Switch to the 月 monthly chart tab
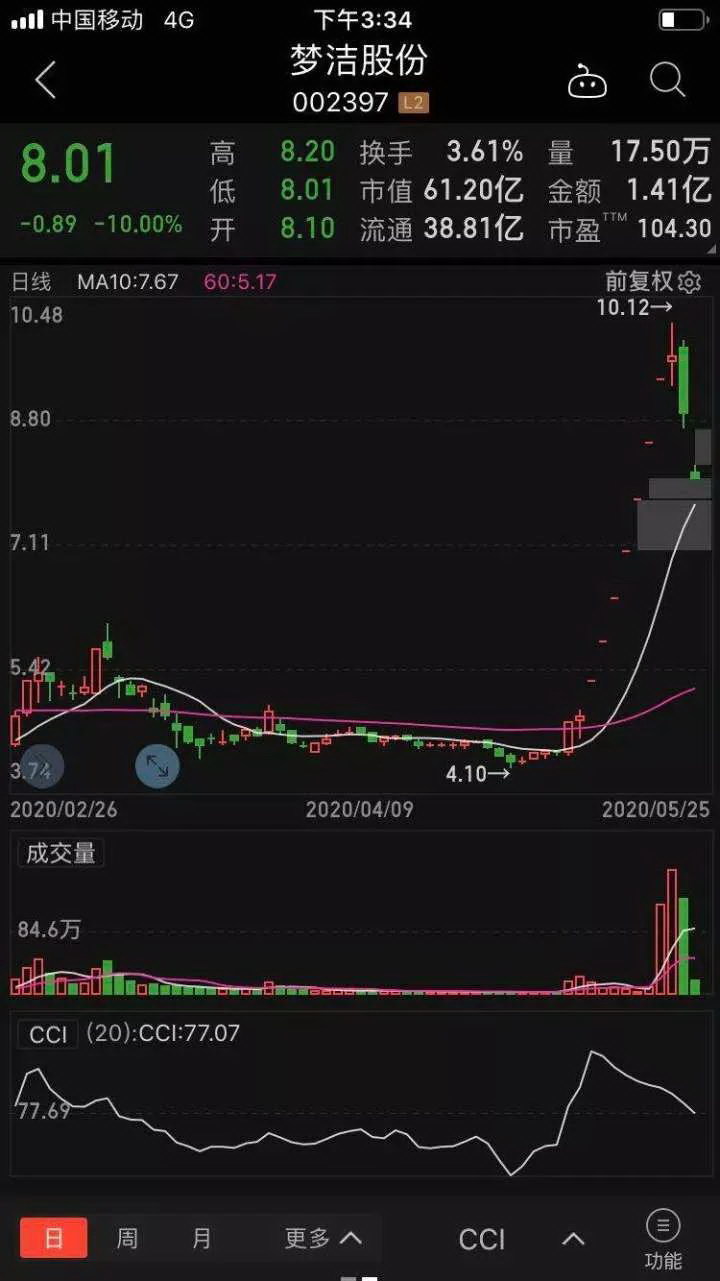The width and height of the screenshot is (720, 1281). [202, 1238]
